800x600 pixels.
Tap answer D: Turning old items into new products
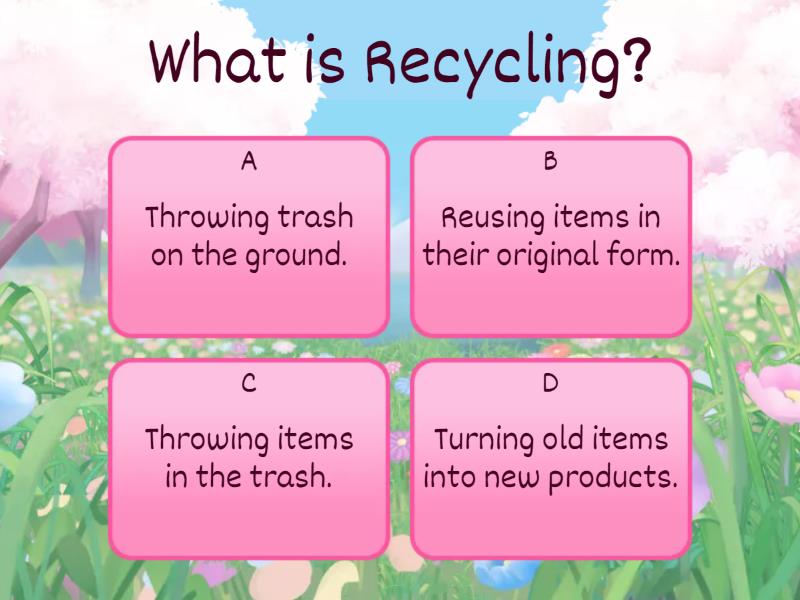[550, 459]
